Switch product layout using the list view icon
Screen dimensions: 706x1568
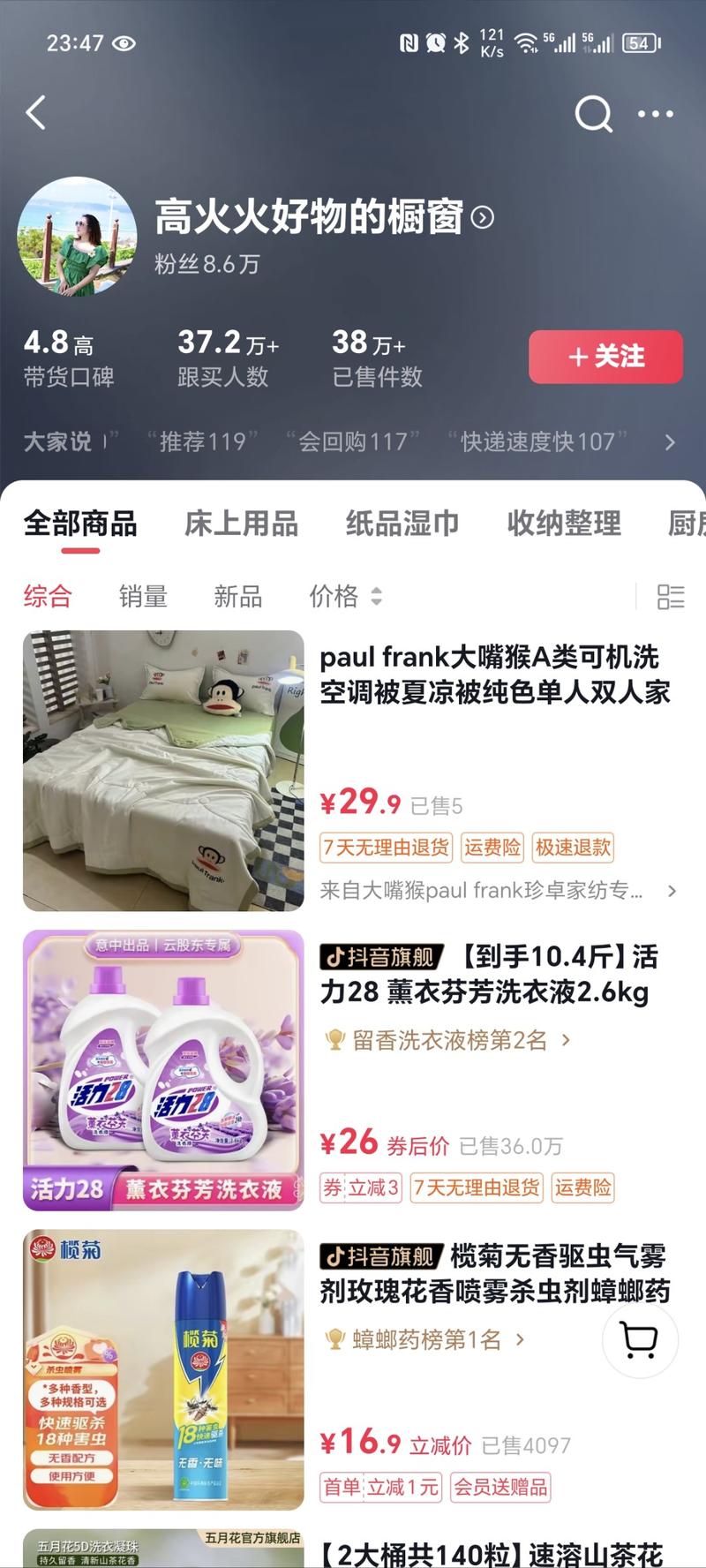[x=672, y=597]
